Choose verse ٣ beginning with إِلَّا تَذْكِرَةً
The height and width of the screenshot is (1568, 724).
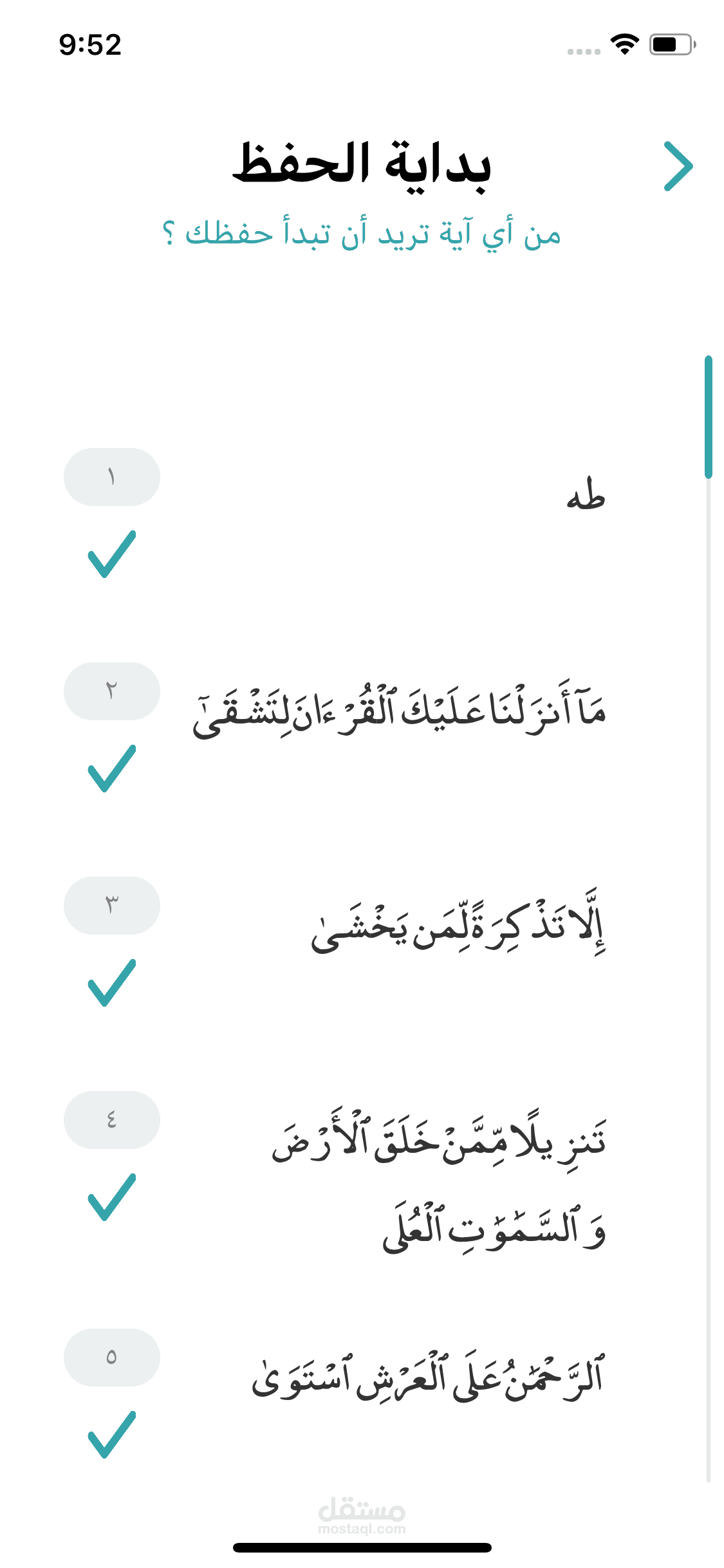click(x=458, y=926)
